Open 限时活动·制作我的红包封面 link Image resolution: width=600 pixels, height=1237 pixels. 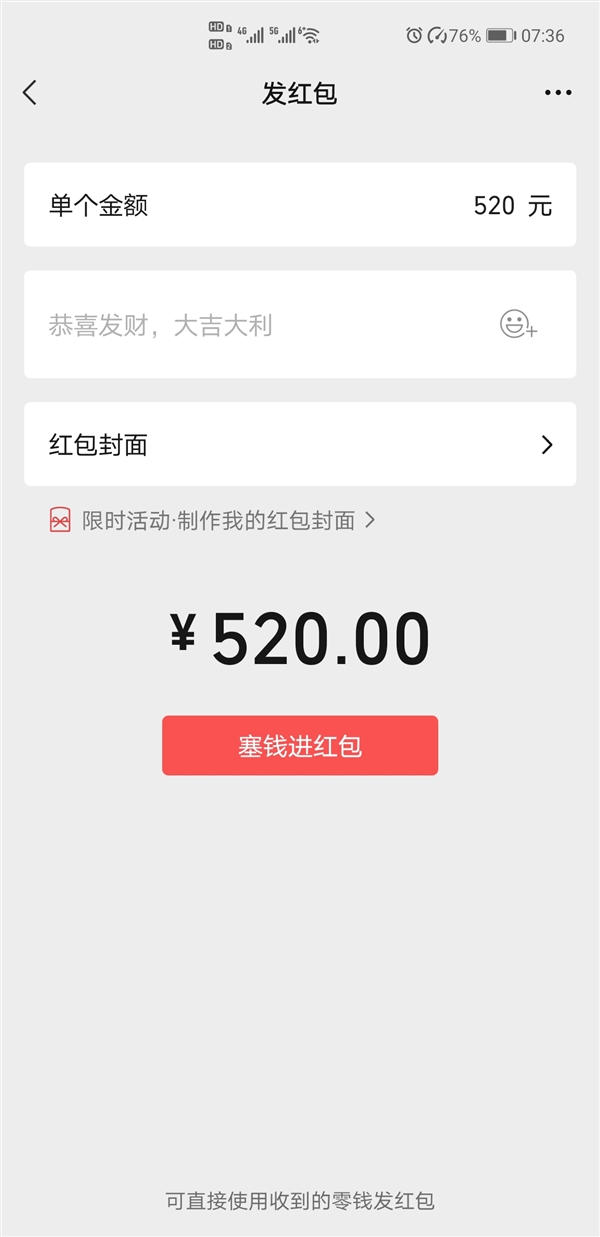click(x=212, y=520)
